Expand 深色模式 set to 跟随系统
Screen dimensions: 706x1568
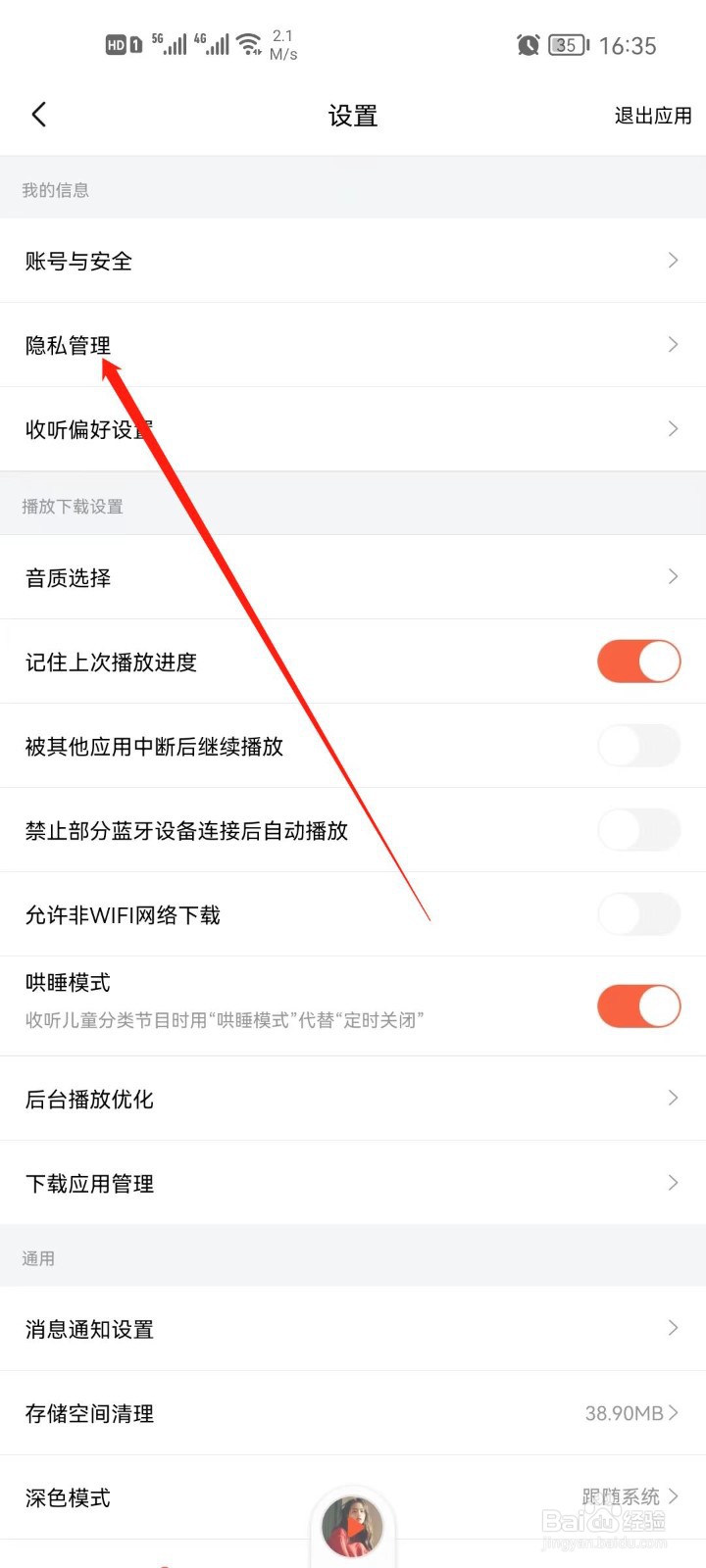(353, 1497)
